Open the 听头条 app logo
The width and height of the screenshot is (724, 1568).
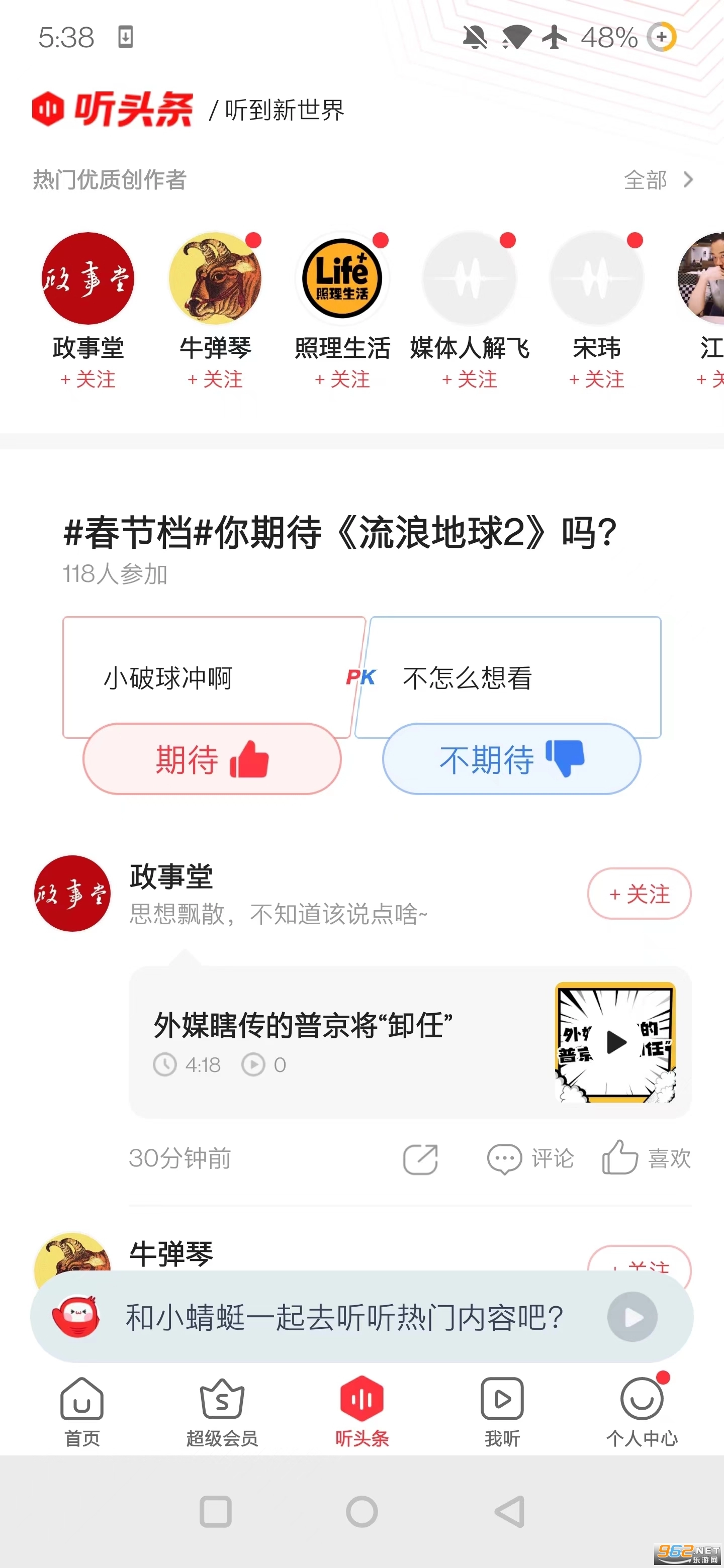pyautogui.click(x=113, y=110)
